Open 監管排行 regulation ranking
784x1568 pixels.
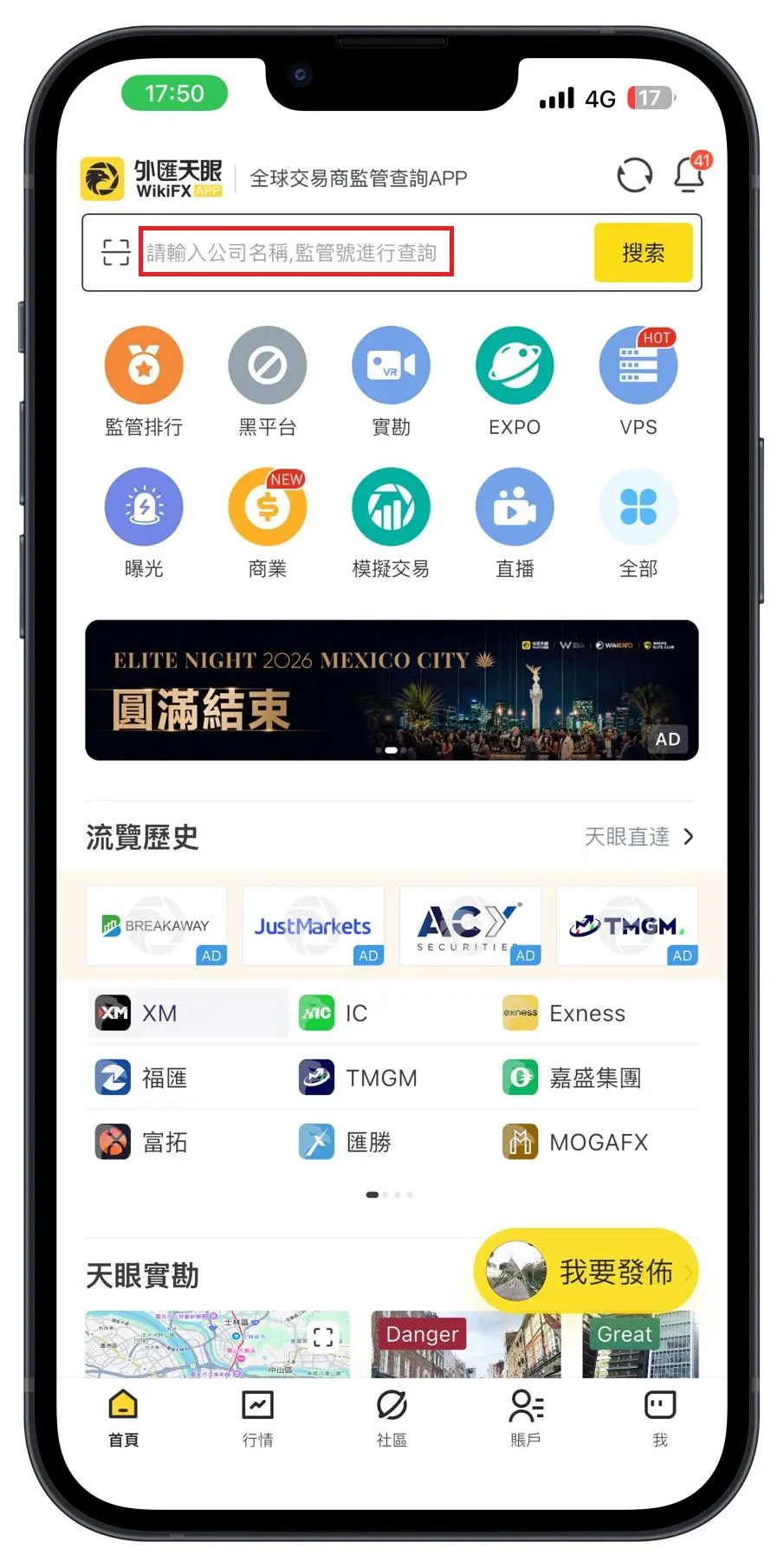point(144,382)
